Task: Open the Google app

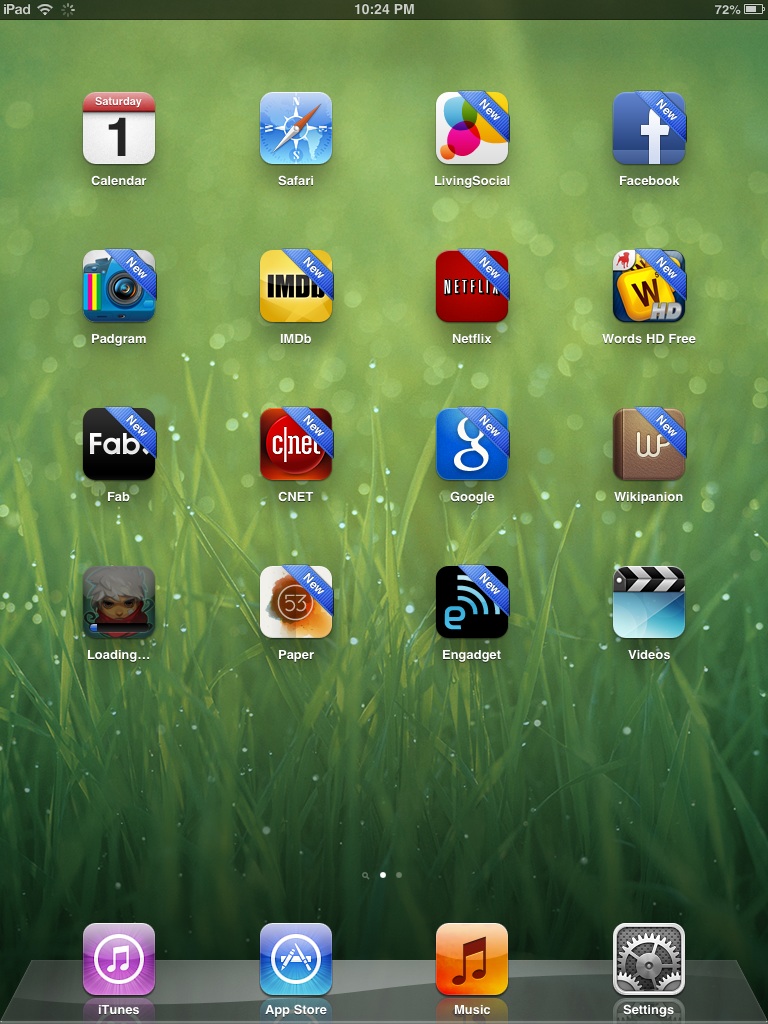Action: pyautogui.click(x=472, y=444)
